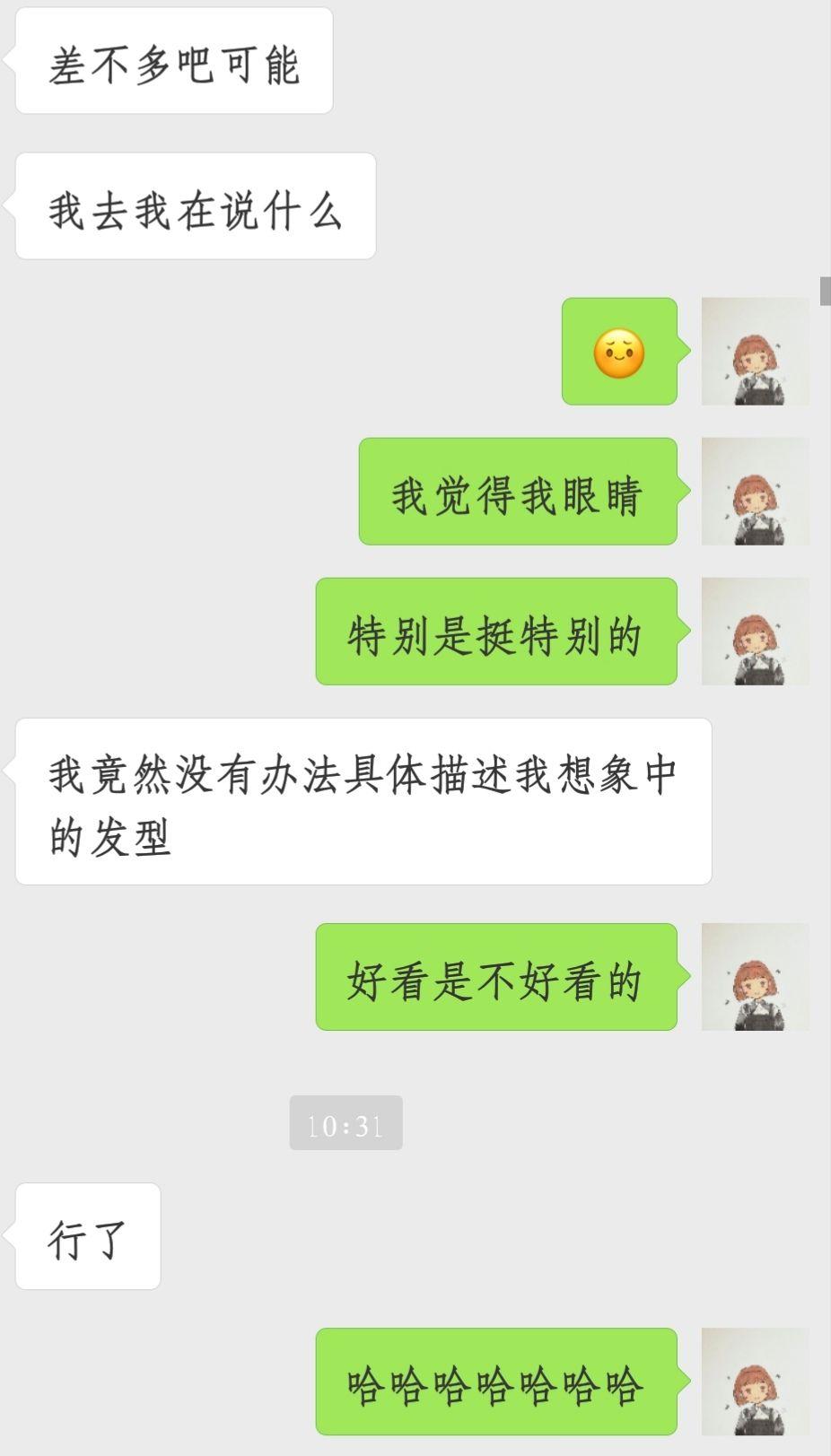Open the avatar next to 哈哈哈哈哈哈哈
Image resolution: width=831 pixels, height=1456 pixels.
[755, 1382]
